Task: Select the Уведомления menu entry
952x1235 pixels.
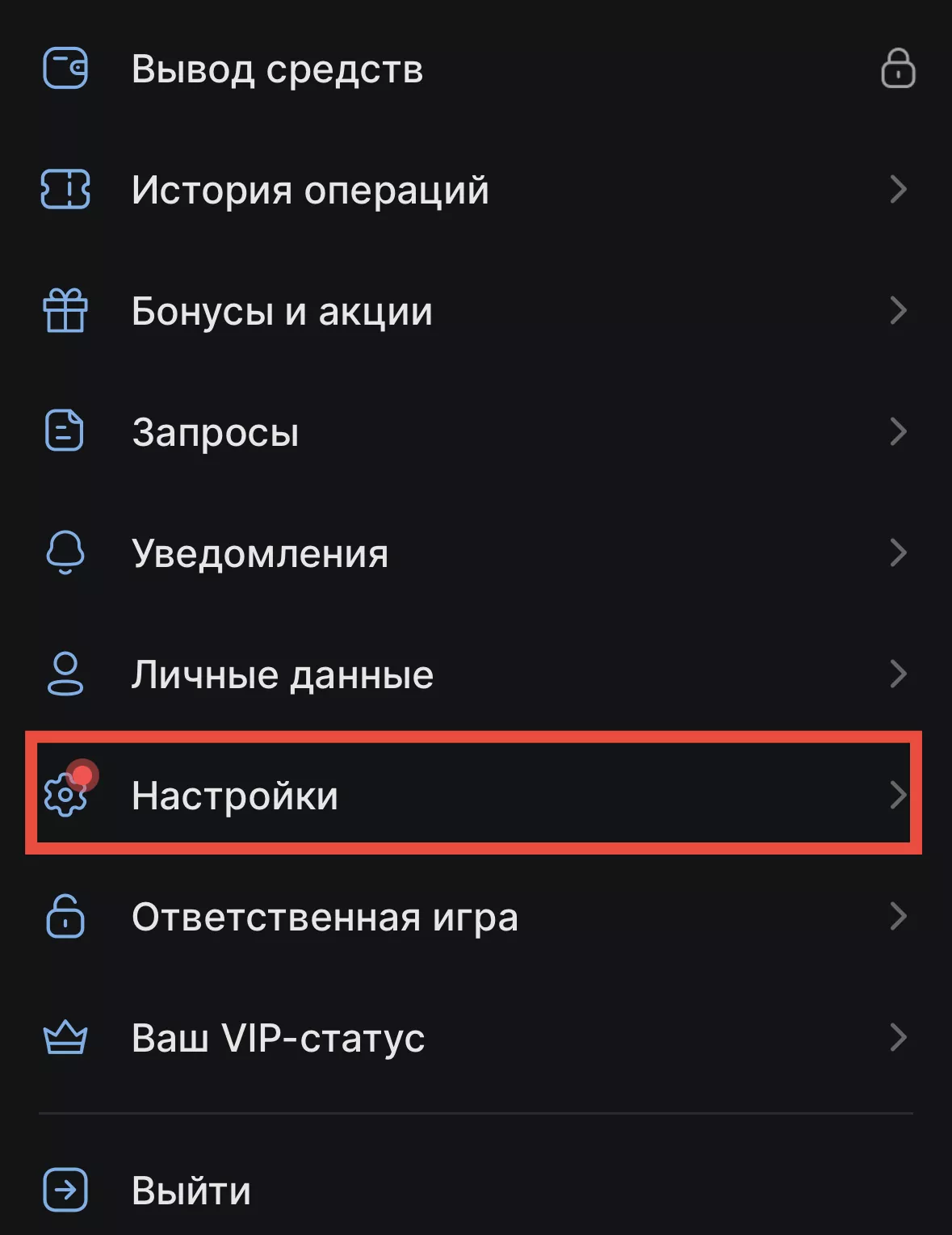Action: (260, 553)
